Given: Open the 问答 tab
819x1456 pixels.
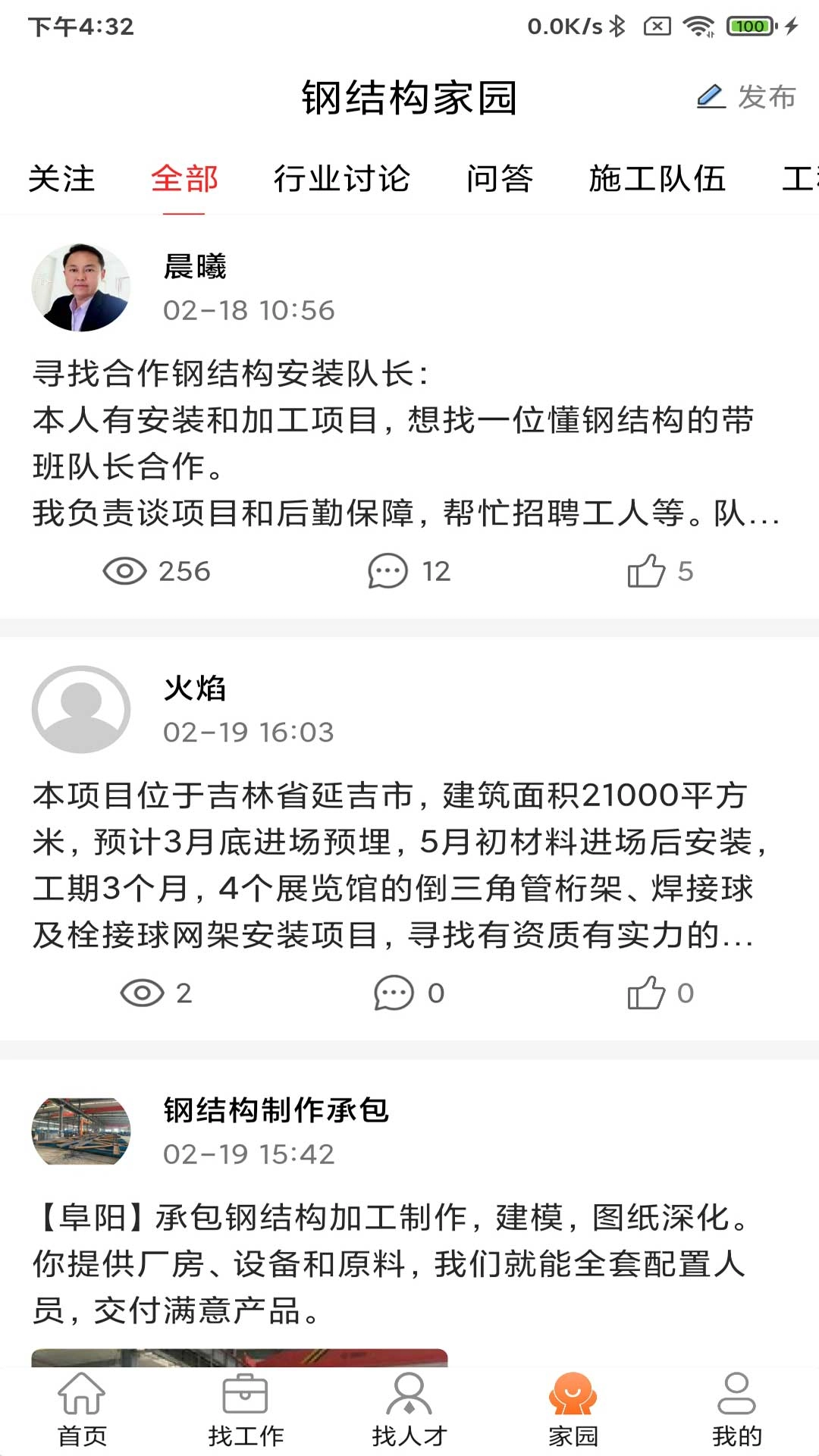Looking at the screenshot, I should click(500, 180).
